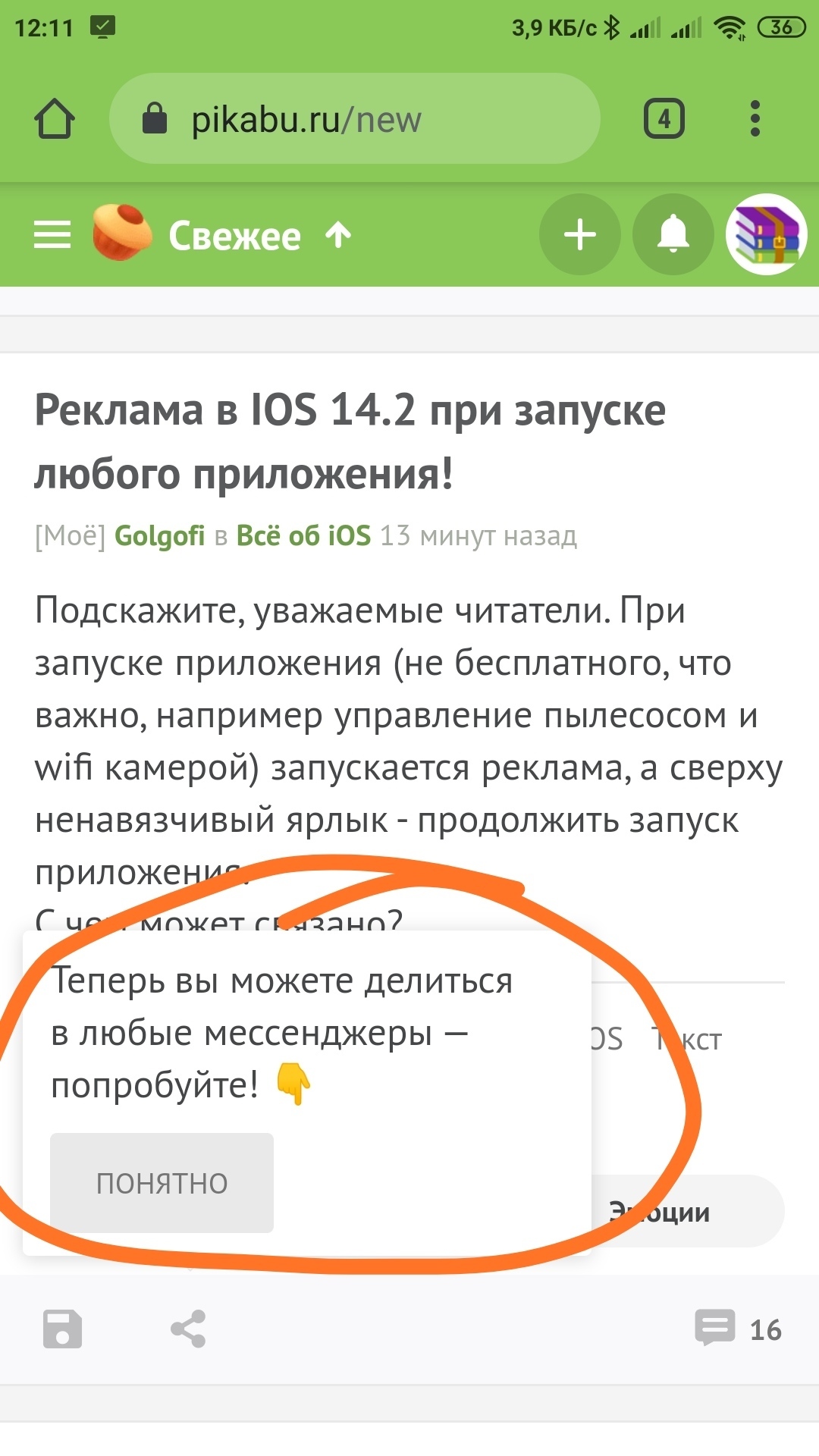Create a new post with plus button
Viewport: 819px width, 1456px height.
(x=580, y=234)
